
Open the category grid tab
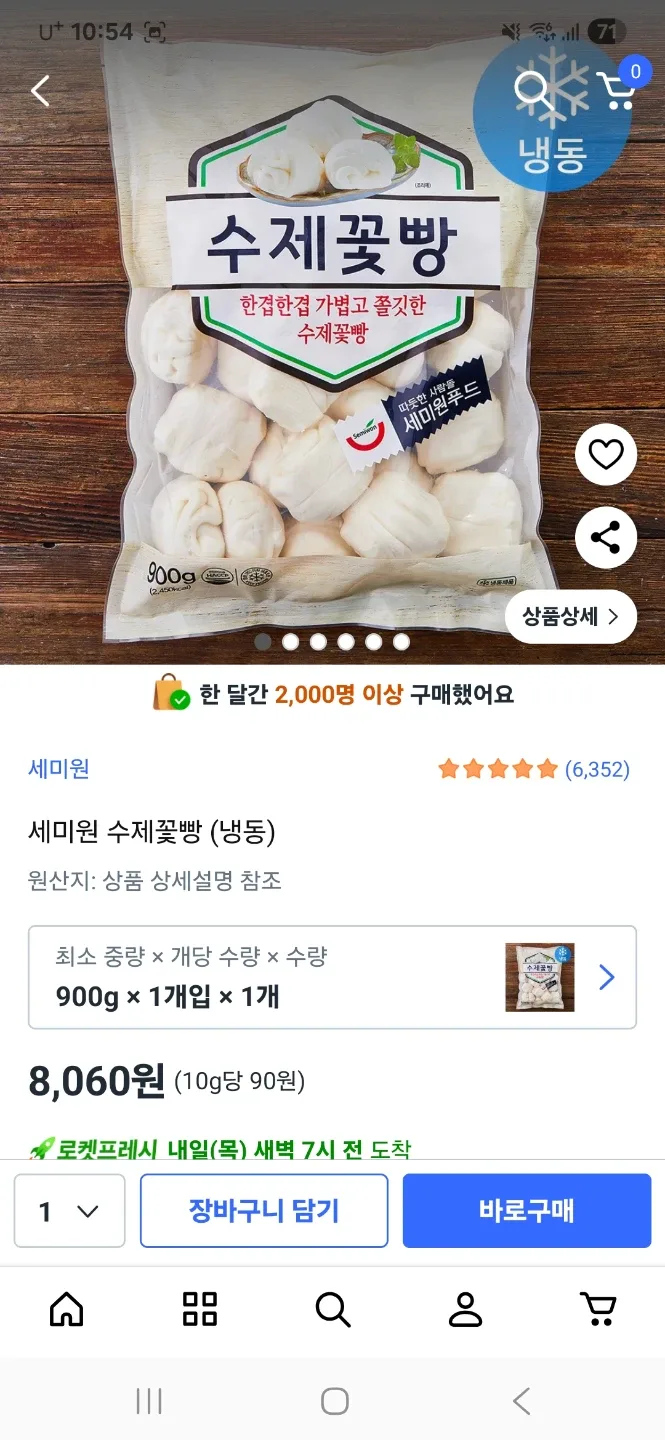coord(200,1308)
